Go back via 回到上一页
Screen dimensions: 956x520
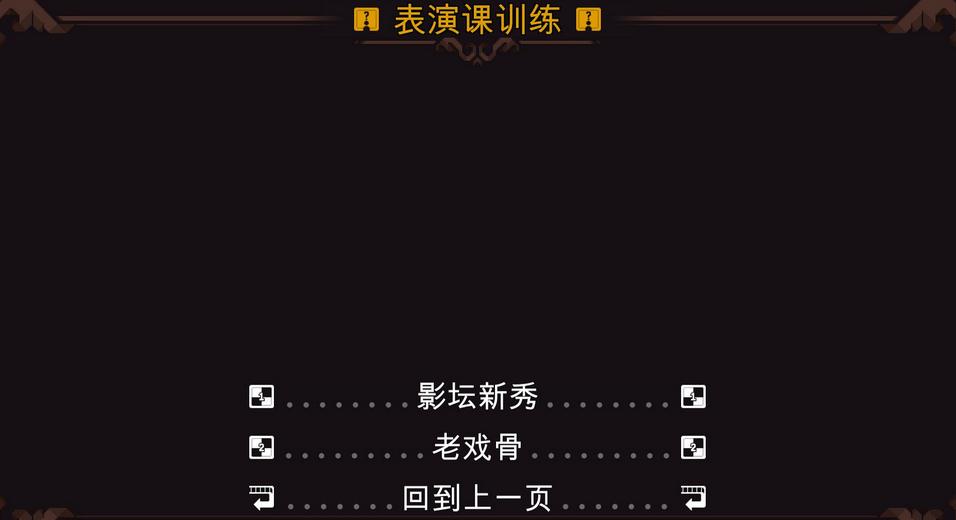(x=477, y=497)
